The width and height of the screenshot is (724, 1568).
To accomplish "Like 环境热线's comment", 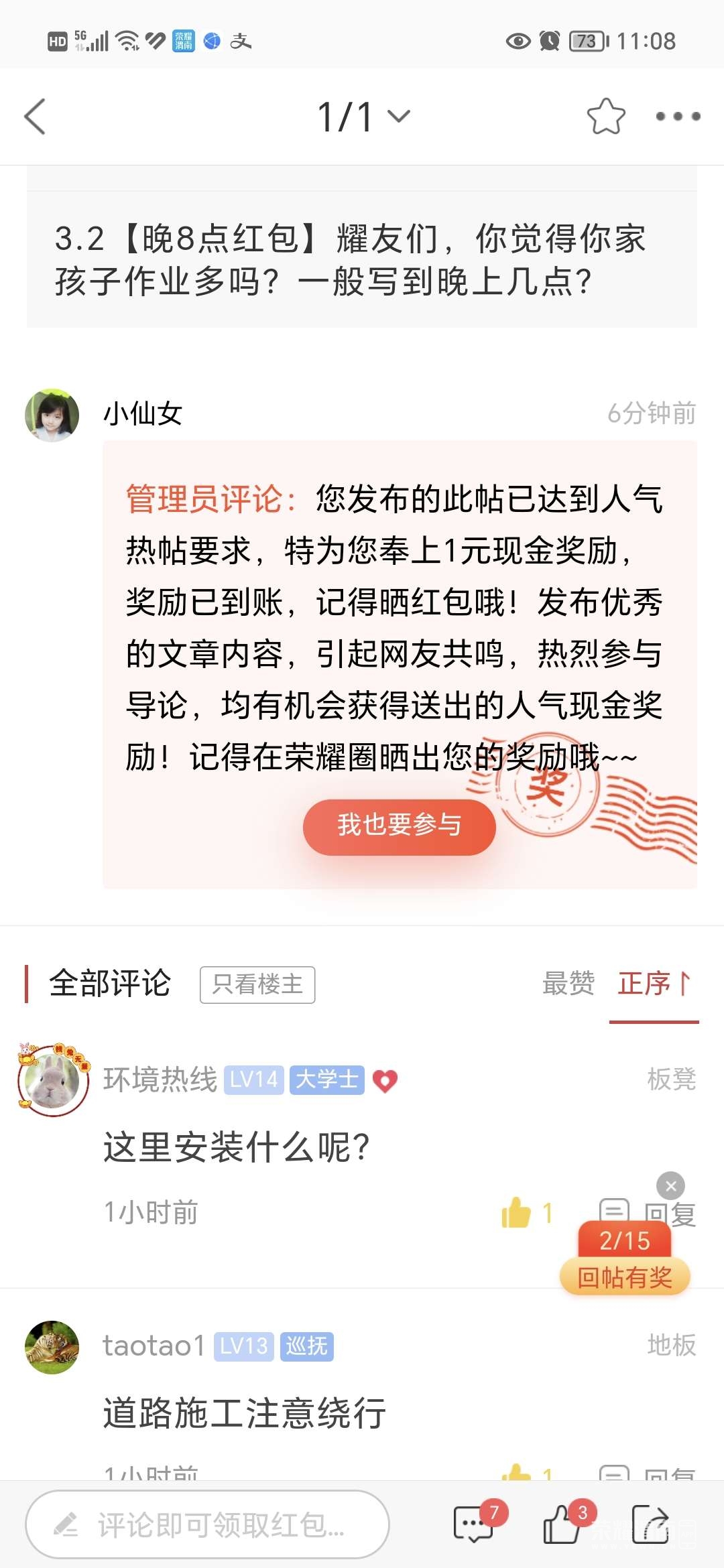I will (x=516, y=1213).
